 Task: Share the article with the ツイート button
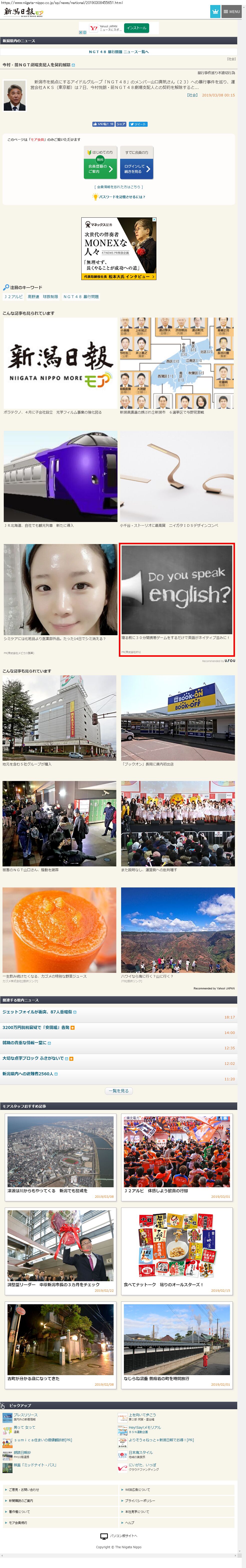pos(138,124)
